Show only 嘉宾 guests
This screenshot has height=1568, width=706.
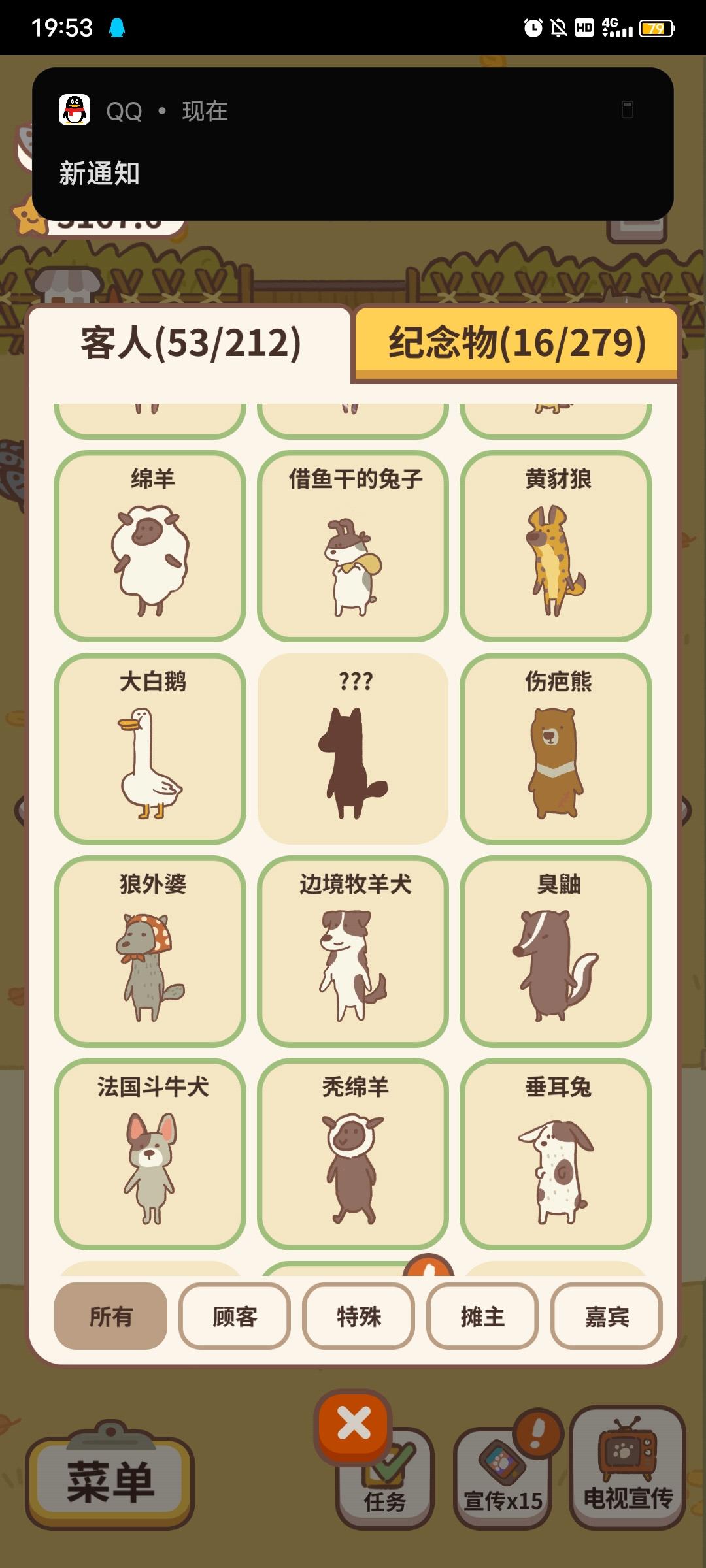point(607,1316)
